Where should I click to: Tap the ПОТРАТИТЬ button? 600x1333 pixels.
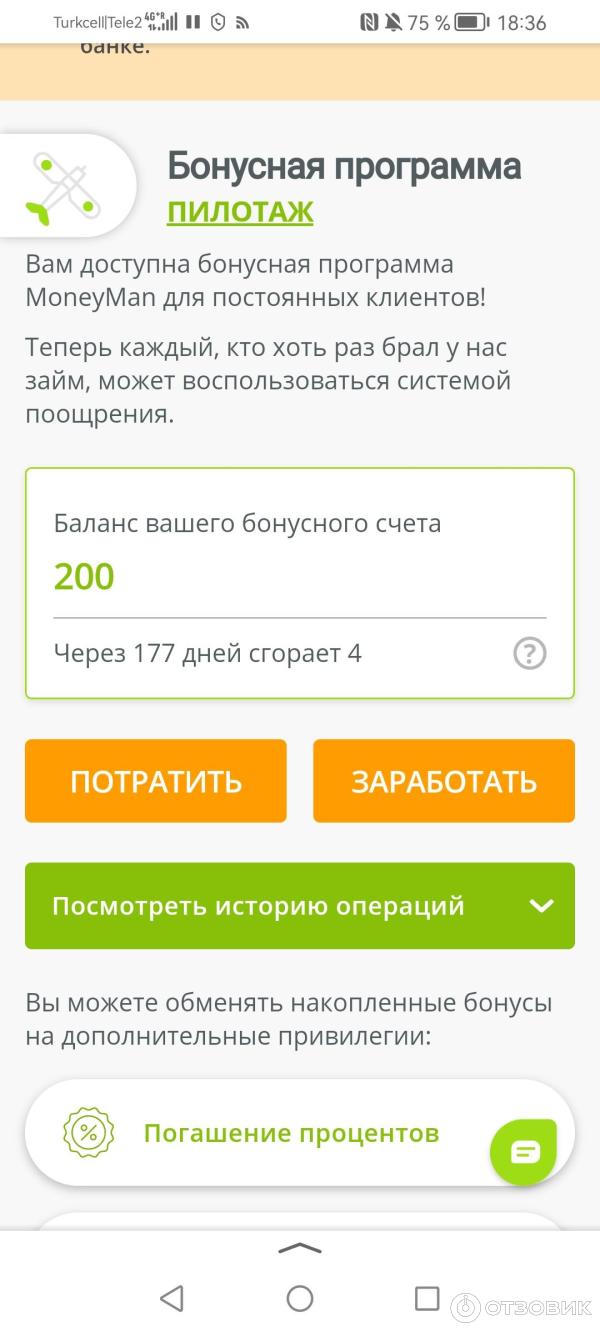point(156,781)
